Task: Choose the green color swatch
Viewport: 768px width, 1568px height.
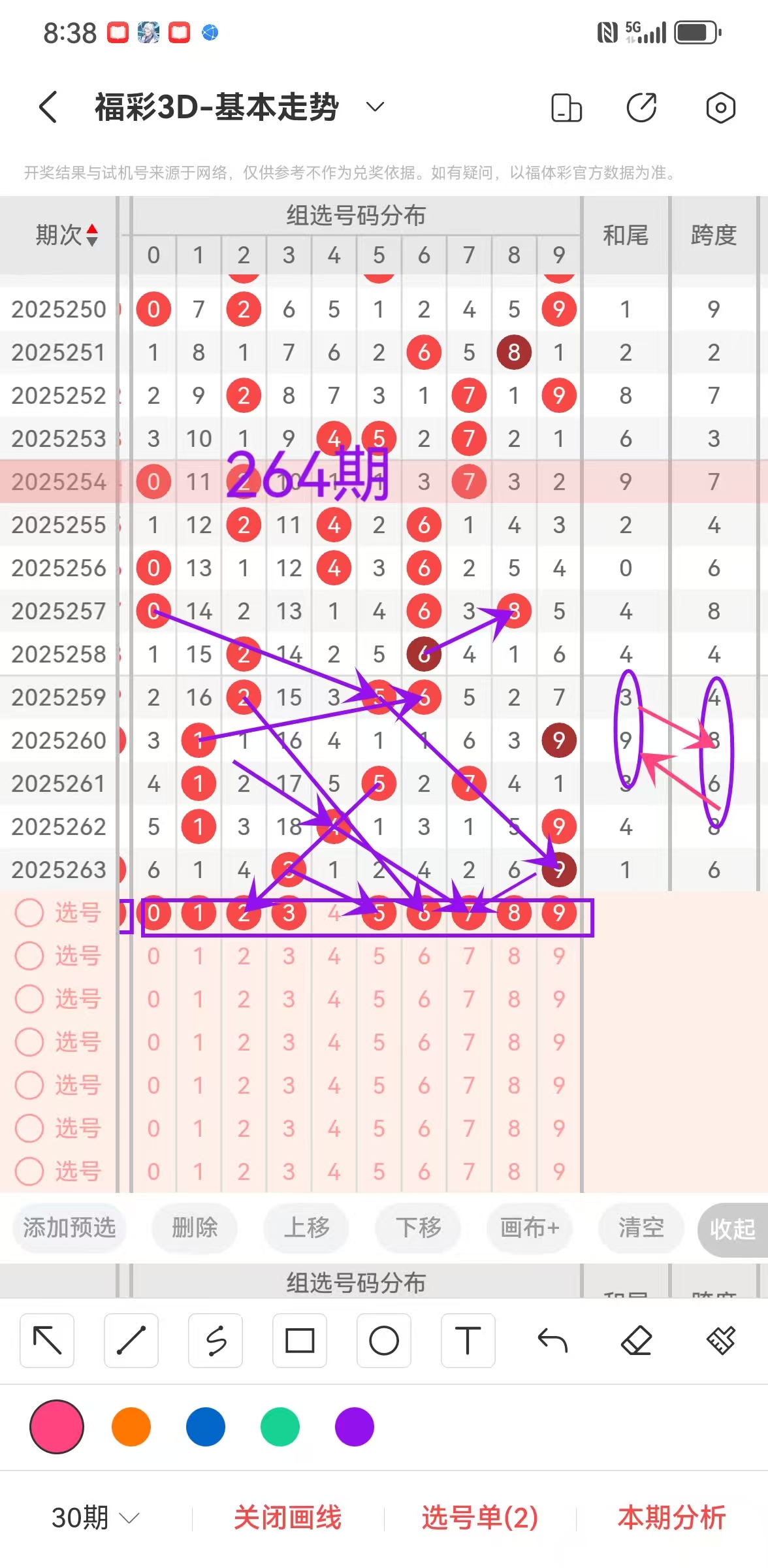Action: [x=280, y=1427]
